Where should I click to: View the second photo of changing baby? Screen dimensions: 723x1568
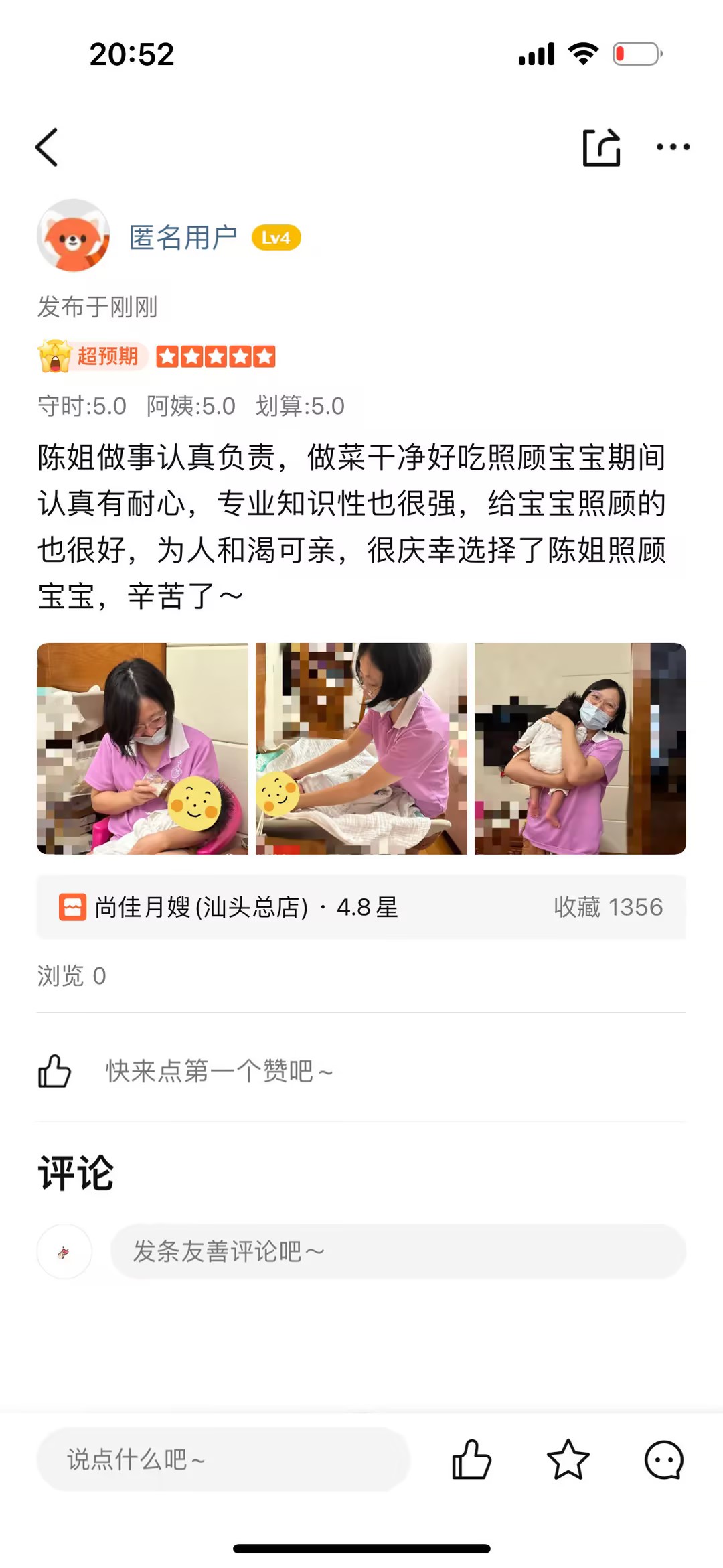361,748
